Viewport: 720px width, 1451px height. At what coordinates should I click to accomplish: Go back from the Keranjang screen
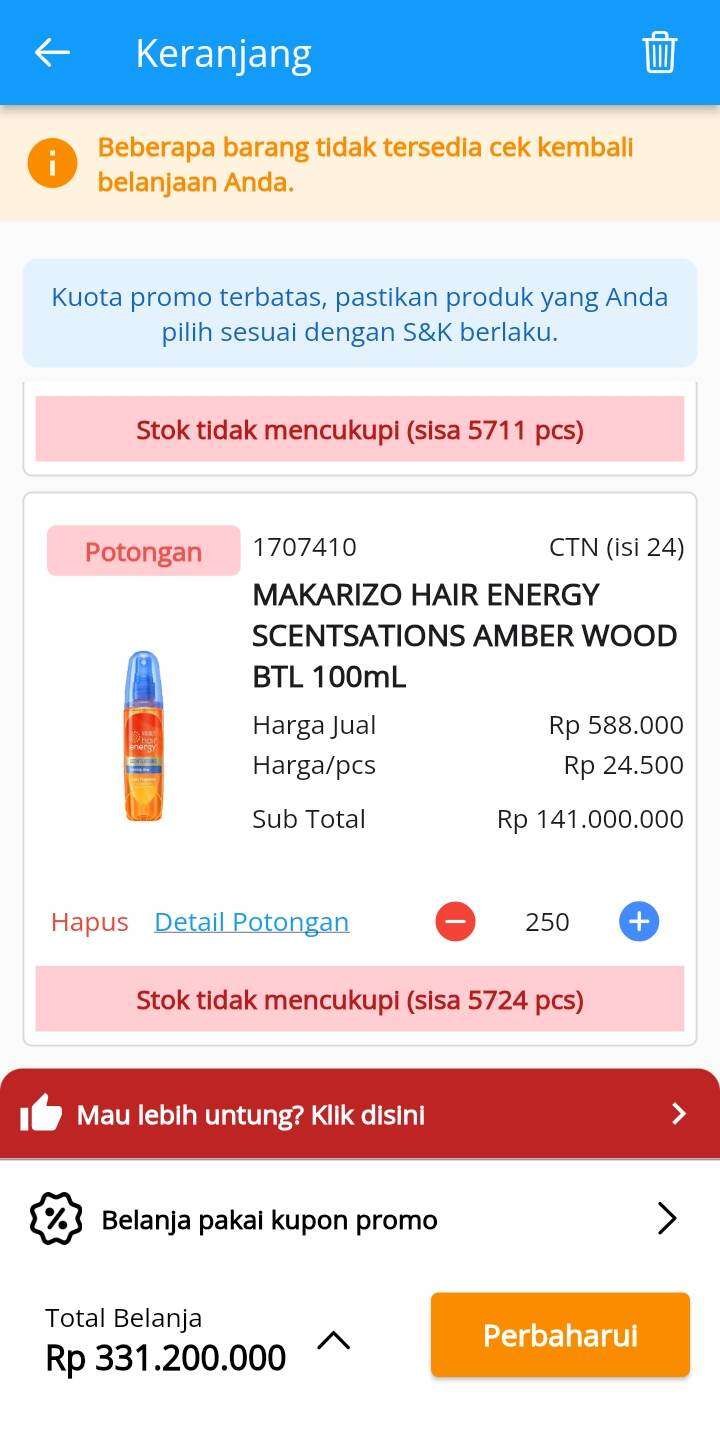click(x=52, y=52)
